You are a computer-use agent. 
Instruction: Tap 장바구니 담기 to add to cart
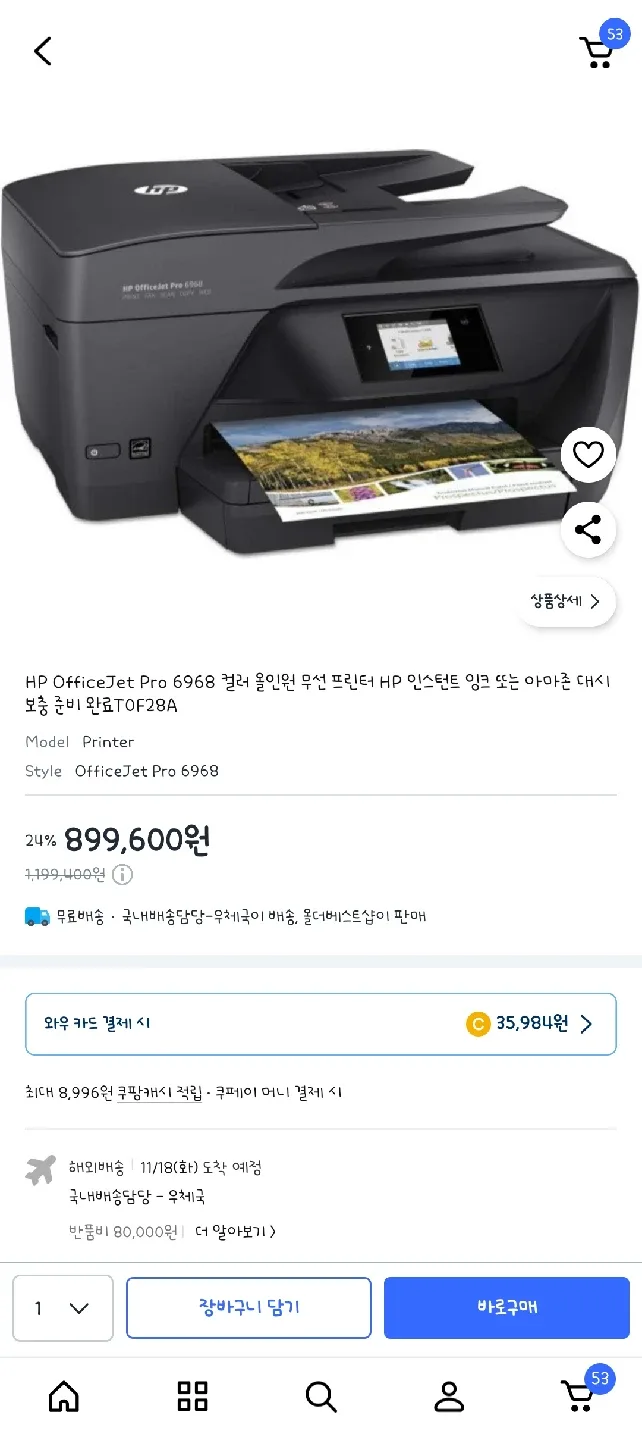coord(249,1308)
